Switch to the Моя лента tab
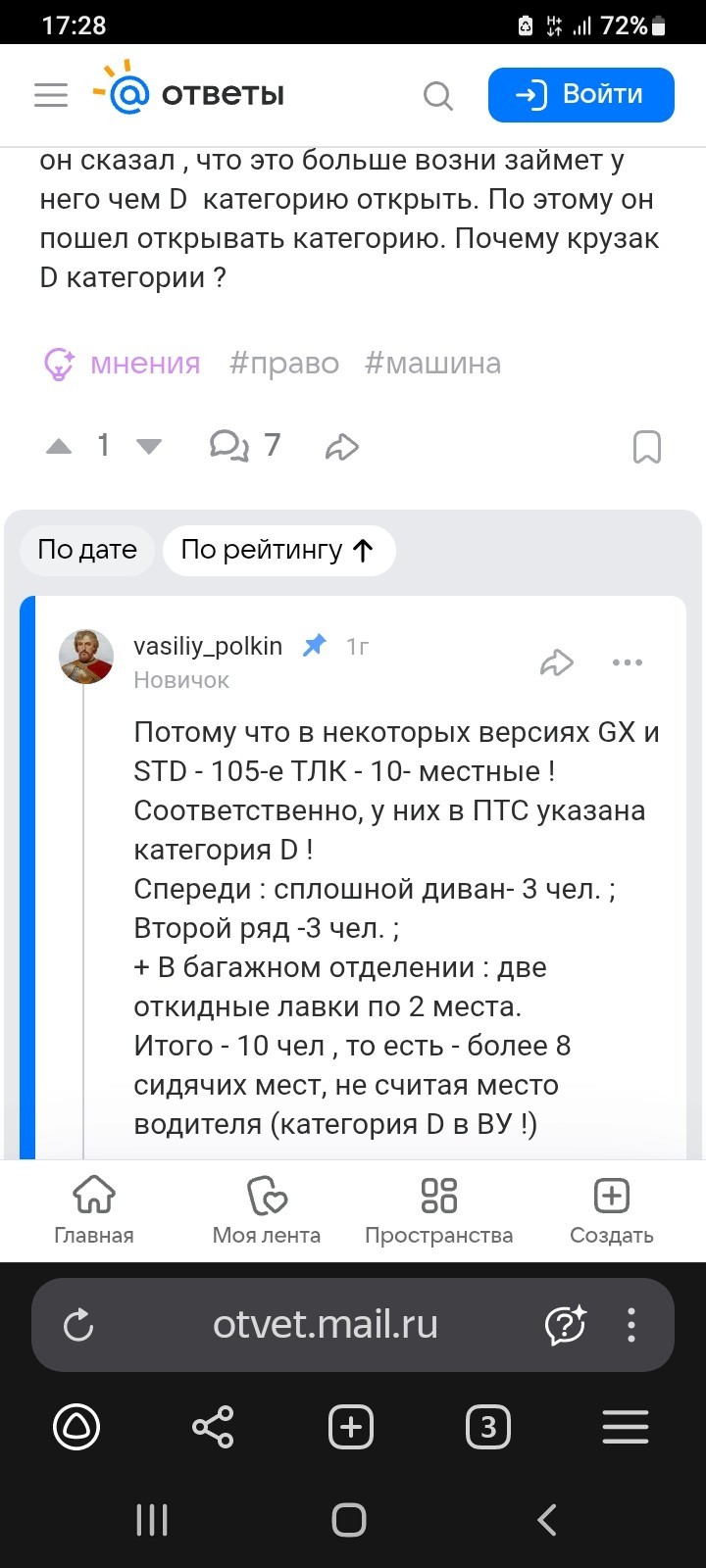 coord(267,1210)
